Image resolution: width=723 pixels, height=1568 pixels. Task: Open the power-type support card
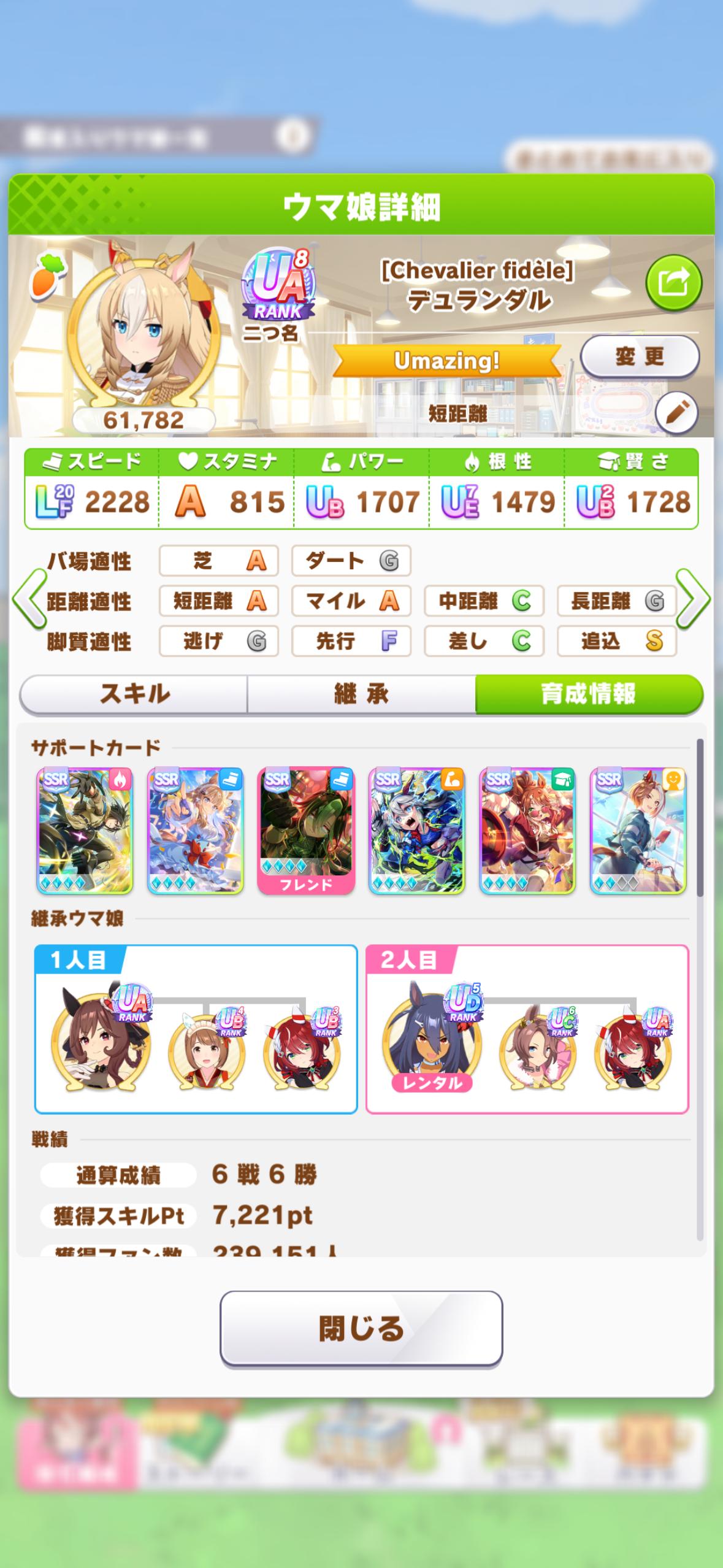pyautogui.click(x=416, y=830)
